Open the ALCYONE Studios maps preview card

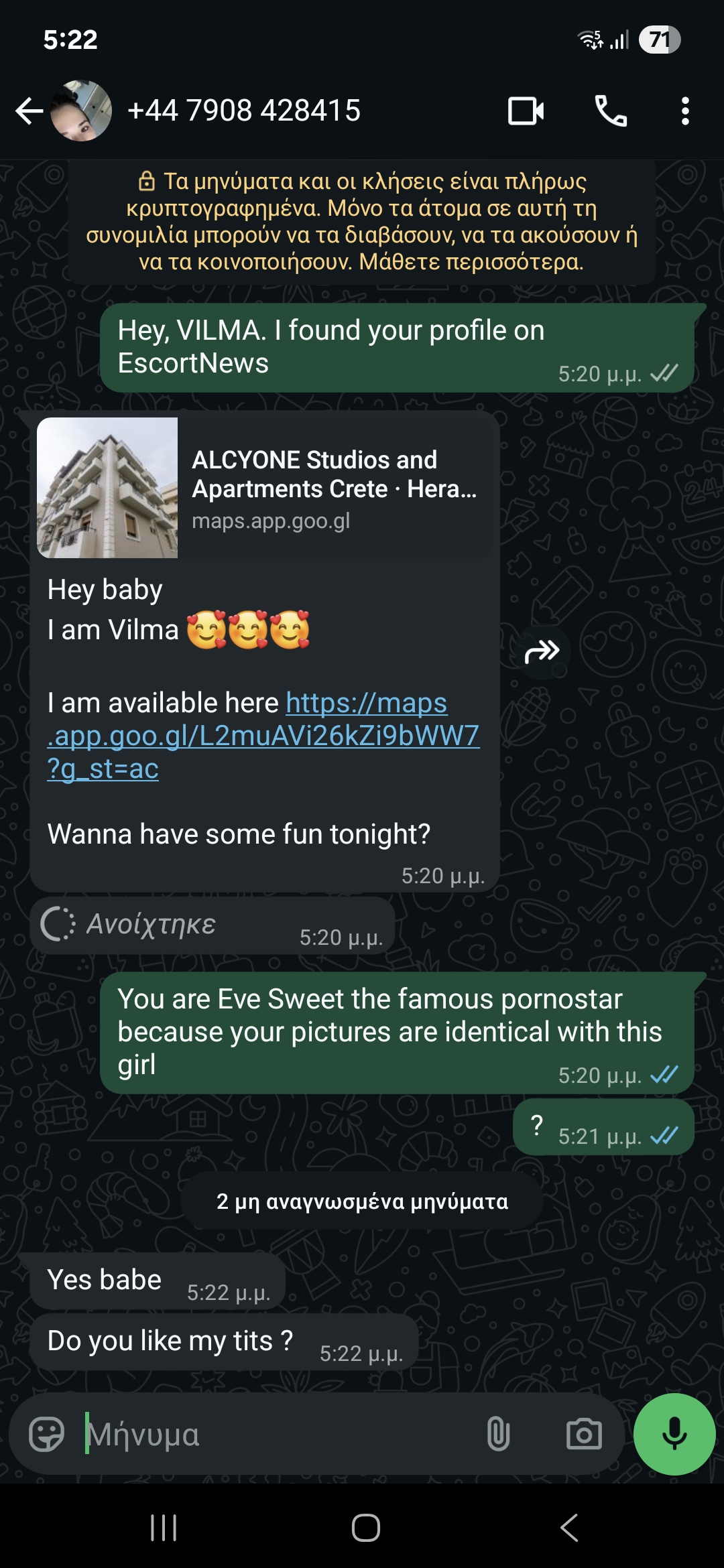[265, 488]
